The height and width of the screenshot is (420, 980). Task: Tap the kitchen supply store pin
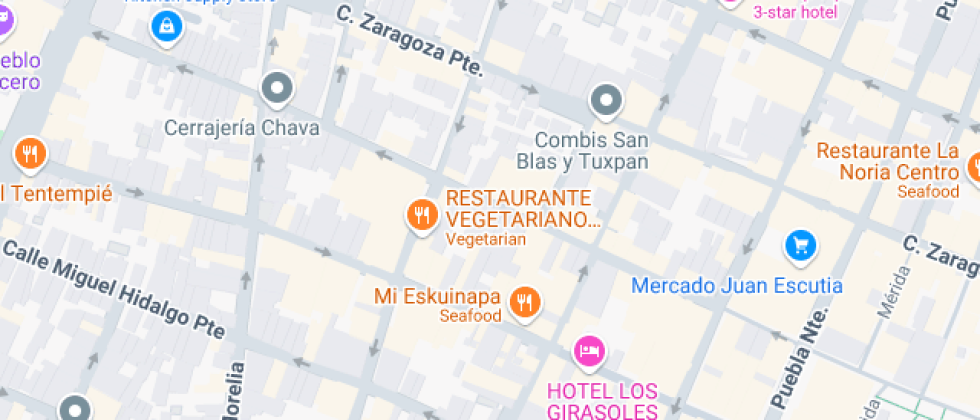click(166, 27)
